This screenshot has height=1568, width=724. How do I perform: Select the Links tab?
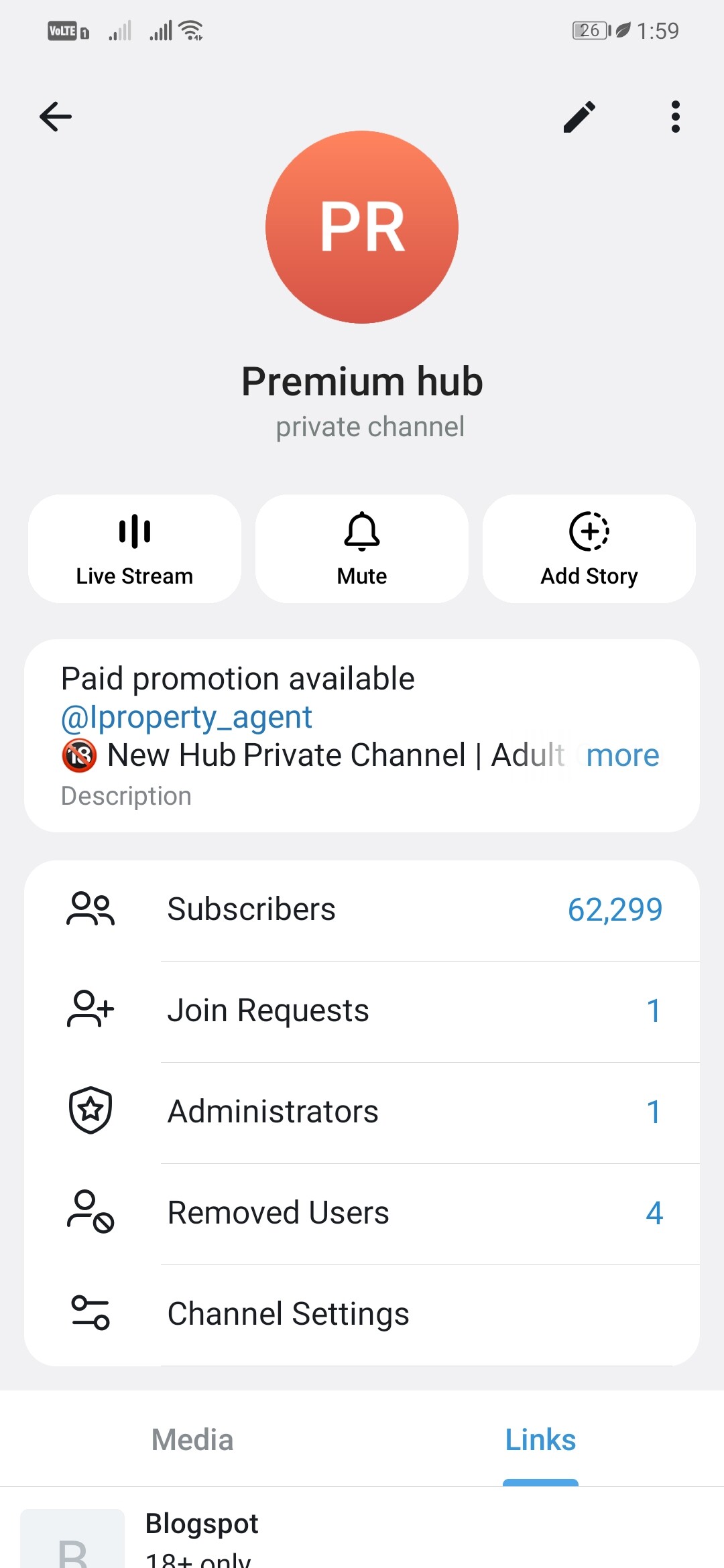[540, 1440]
